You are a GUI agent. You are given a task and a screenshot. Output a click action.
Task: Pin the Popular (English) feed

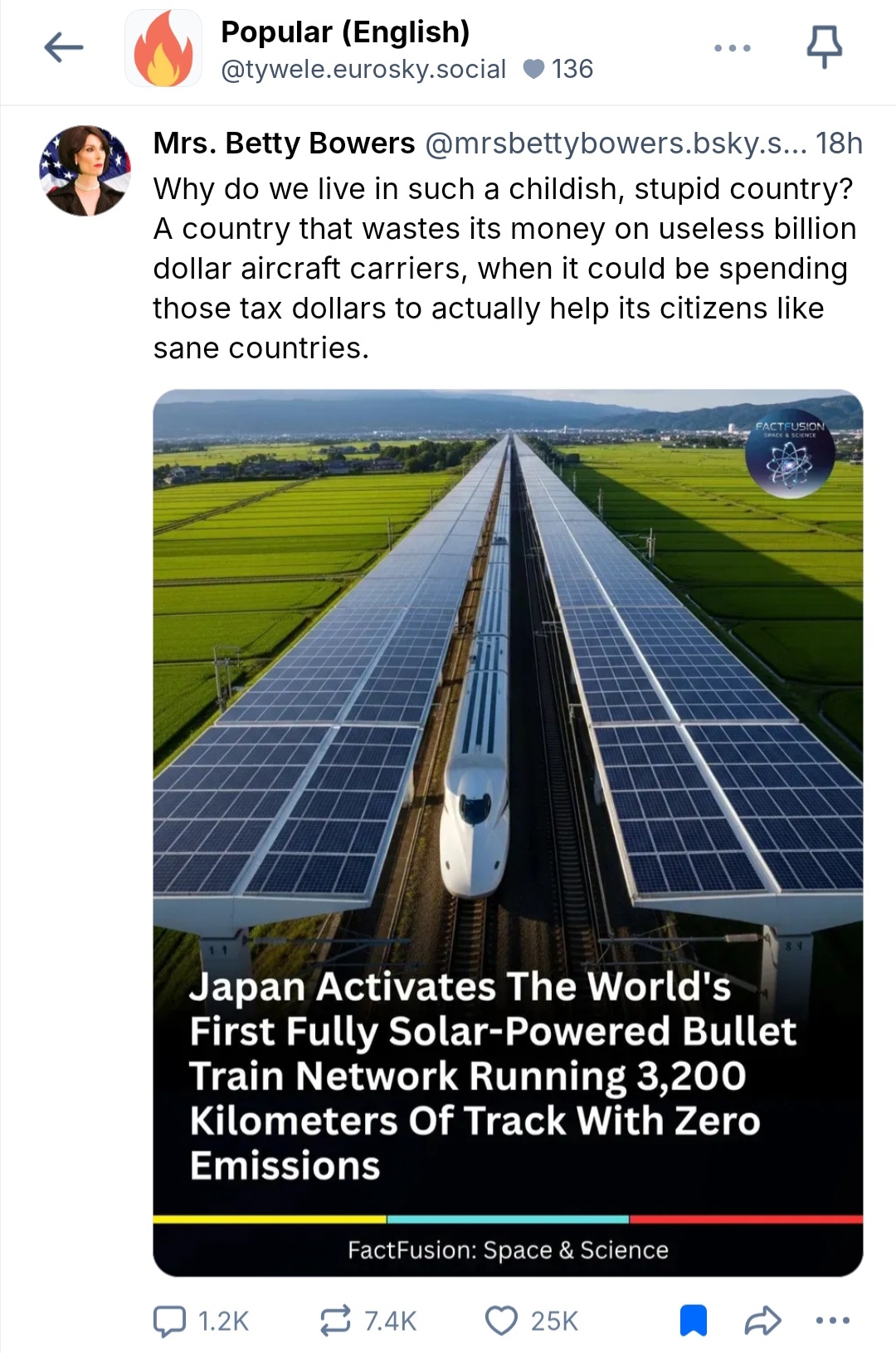point(824,47)
